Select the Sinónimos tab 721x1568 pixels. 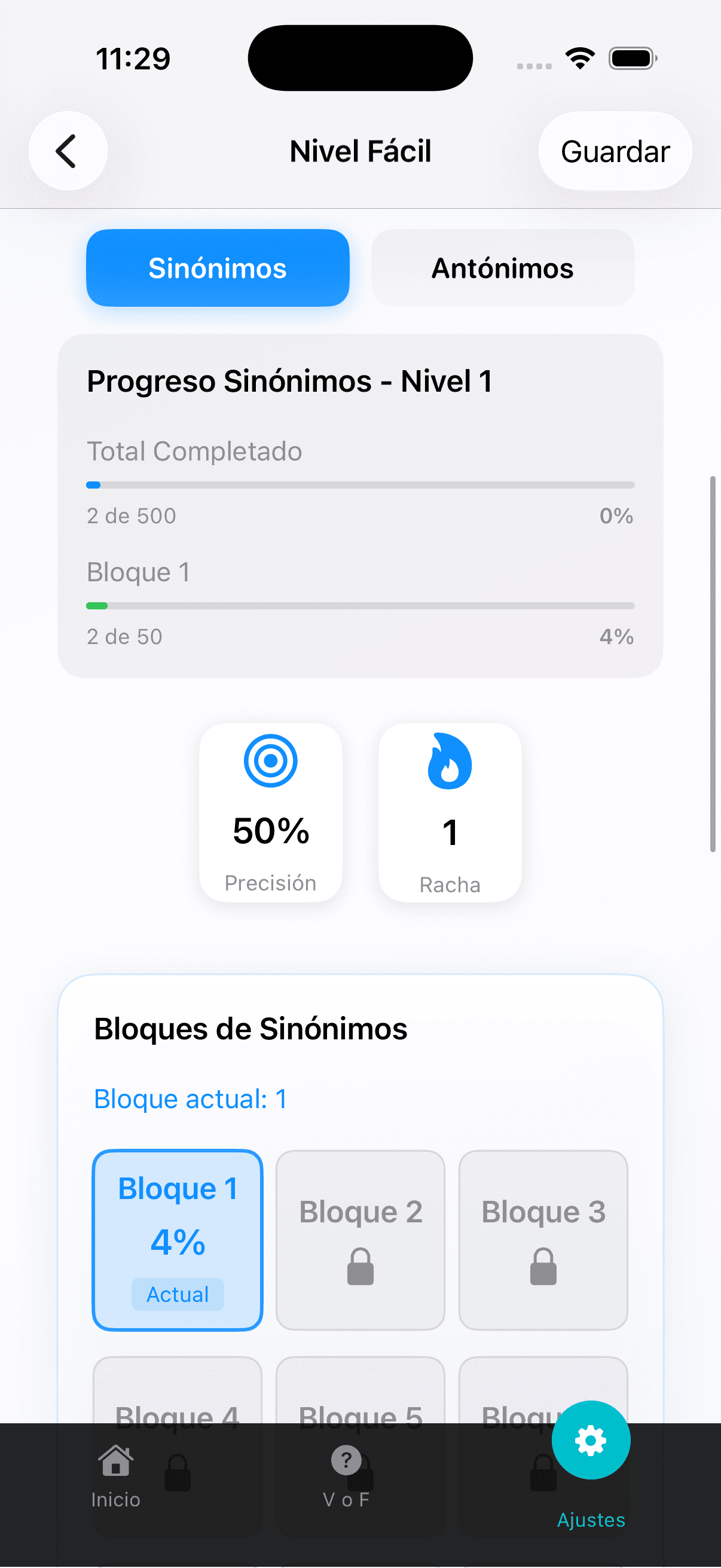click(218, 267)
